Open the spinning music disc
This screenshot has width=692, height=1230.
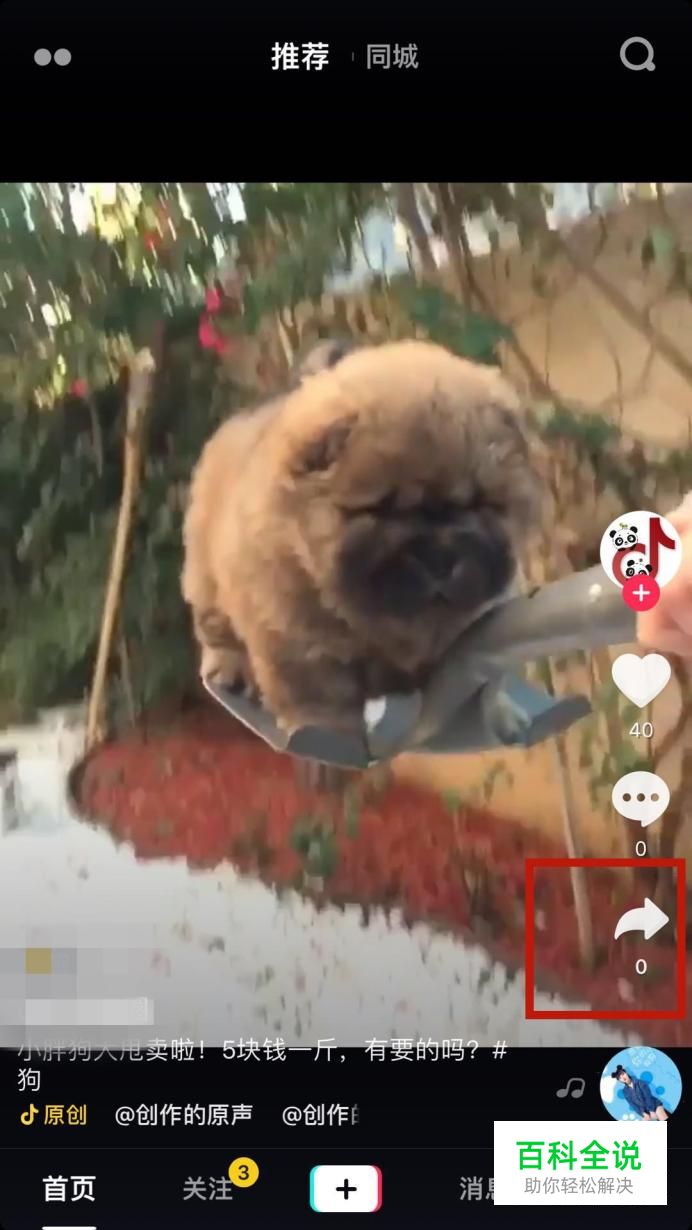pyautogui.click(x=640, y=1085)
